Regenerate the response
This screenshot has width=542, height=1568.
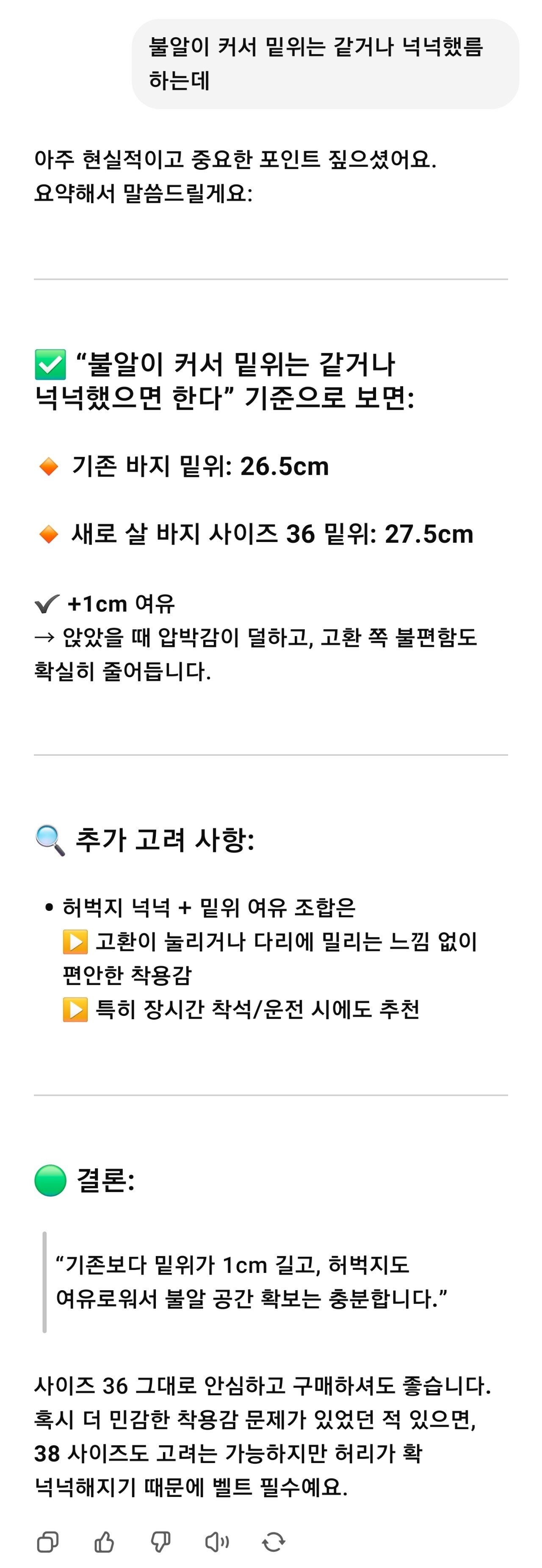point(274,1542)
